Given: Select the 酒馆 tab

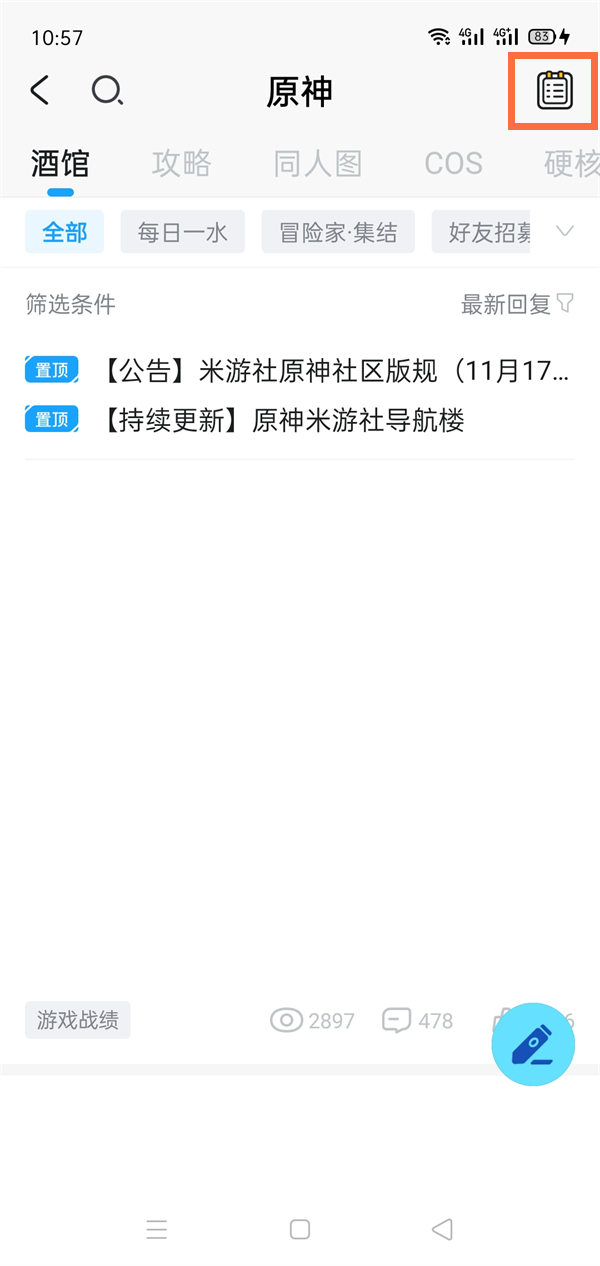Looking at the screenshot, I should (x=60, y=163).
